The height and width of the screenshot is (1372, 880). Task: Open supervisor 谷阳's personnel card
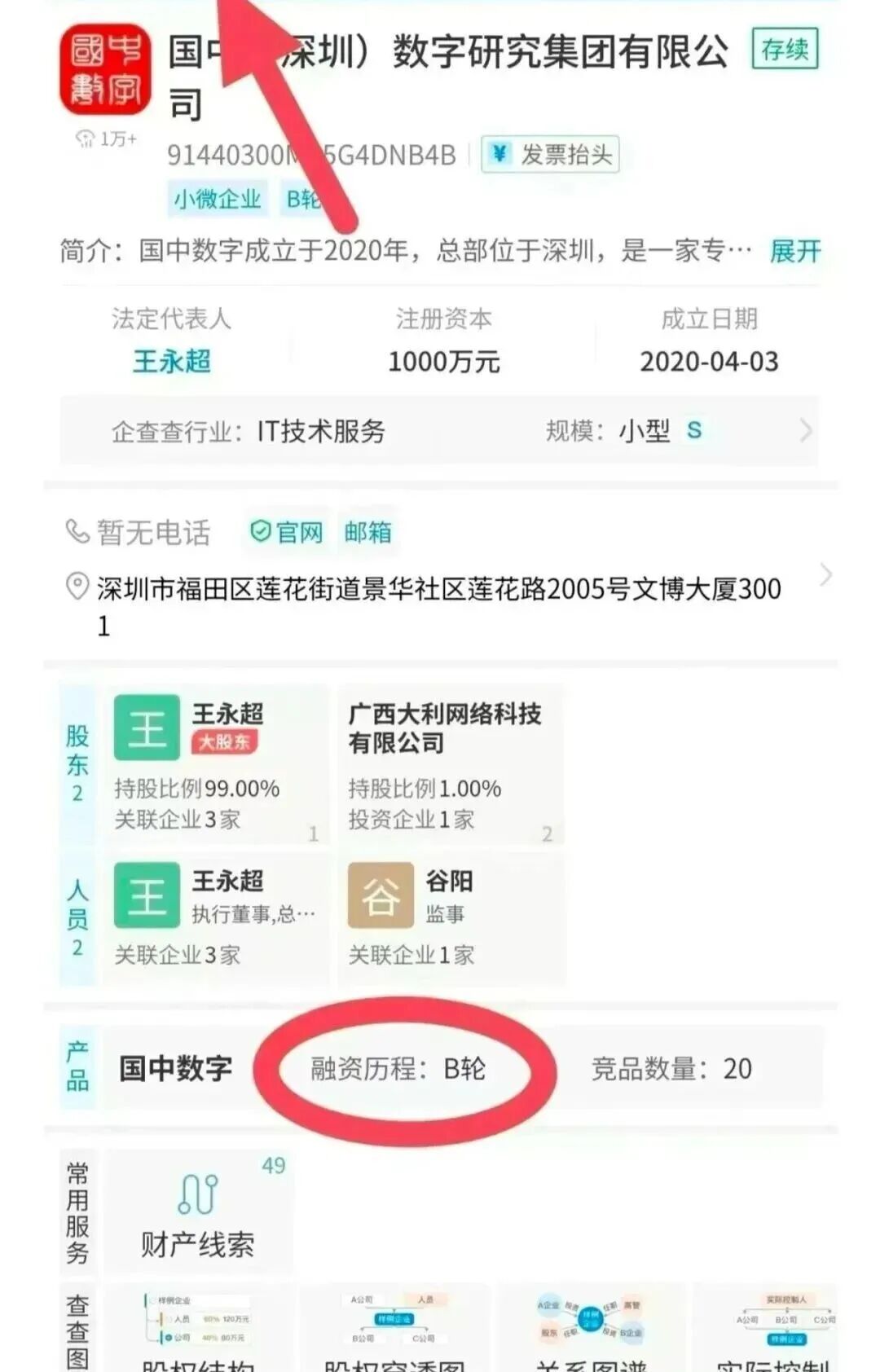tap(448, 917)
